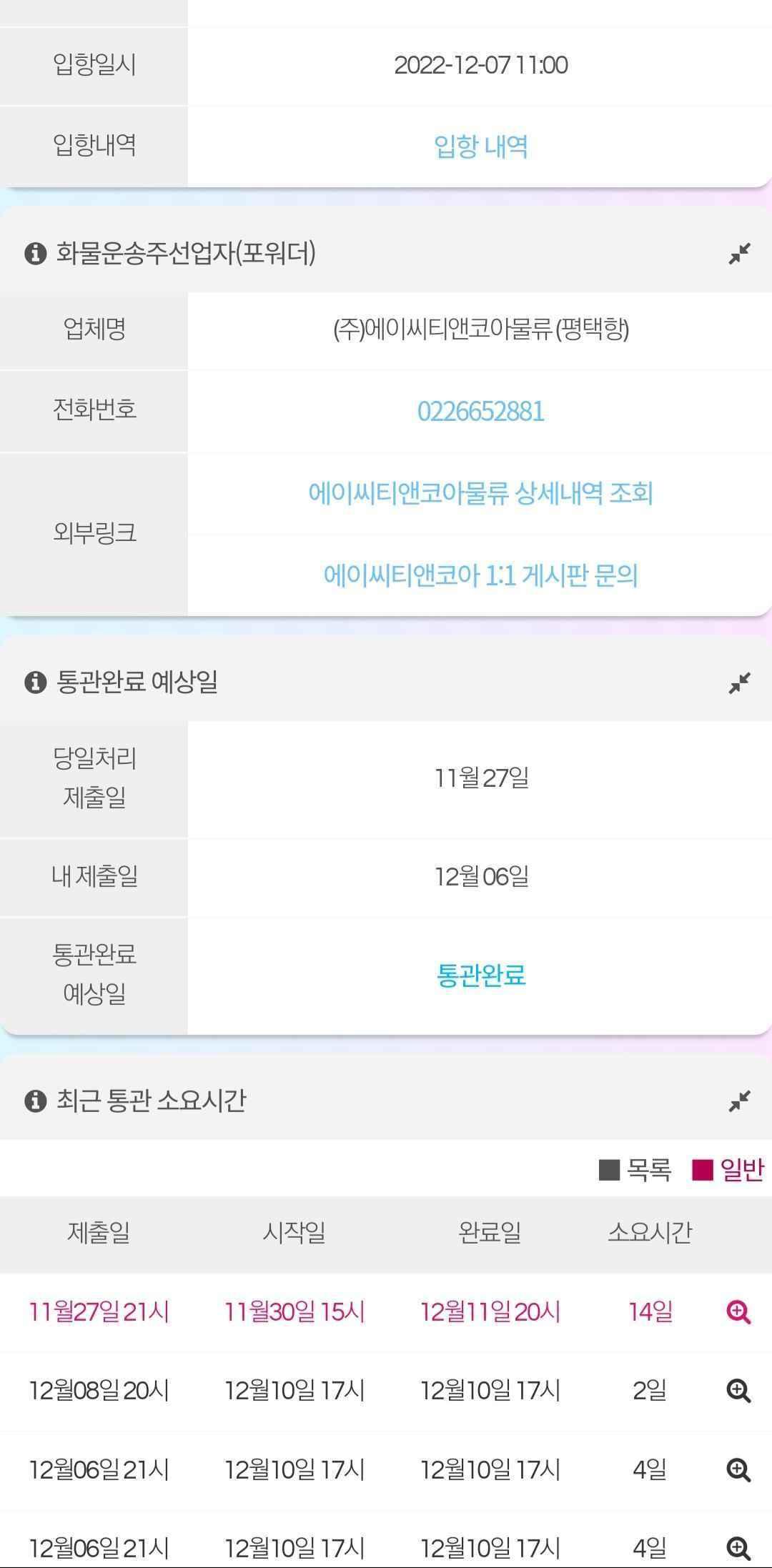The image size is (772, 1568).
Task: Open 에이씨티앤코아 1:1 게시판 문의 link
Action: point(480,575)
